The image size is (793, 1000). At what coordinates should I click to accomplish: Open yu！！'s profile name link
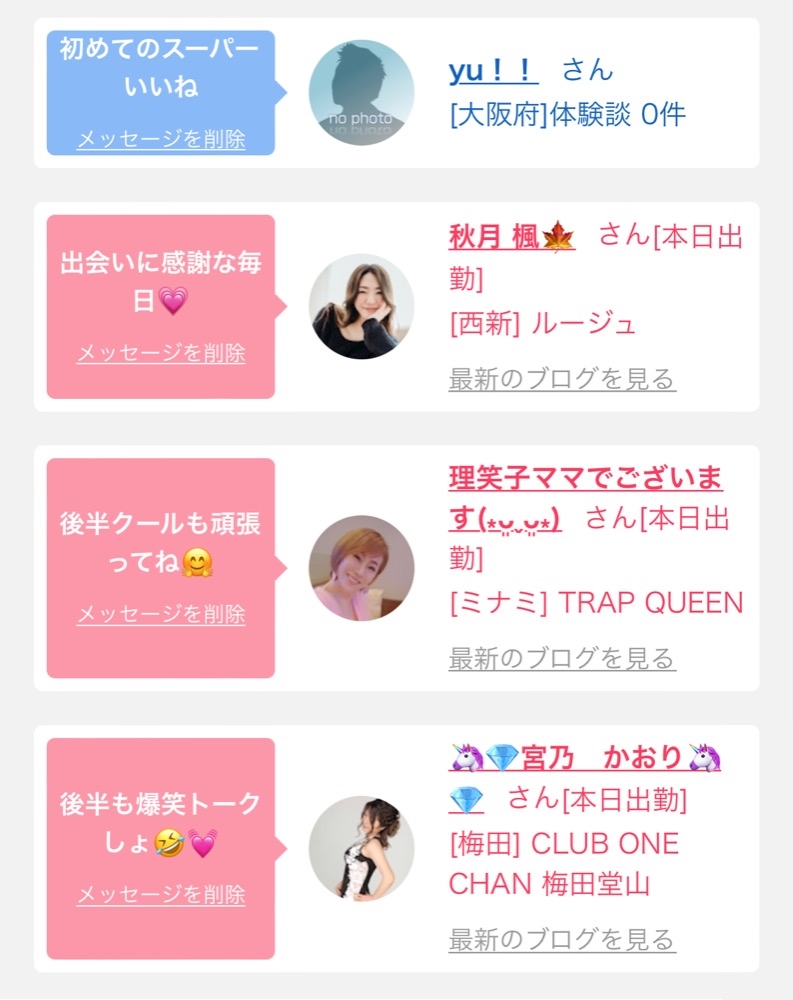[x=493, y=70]
